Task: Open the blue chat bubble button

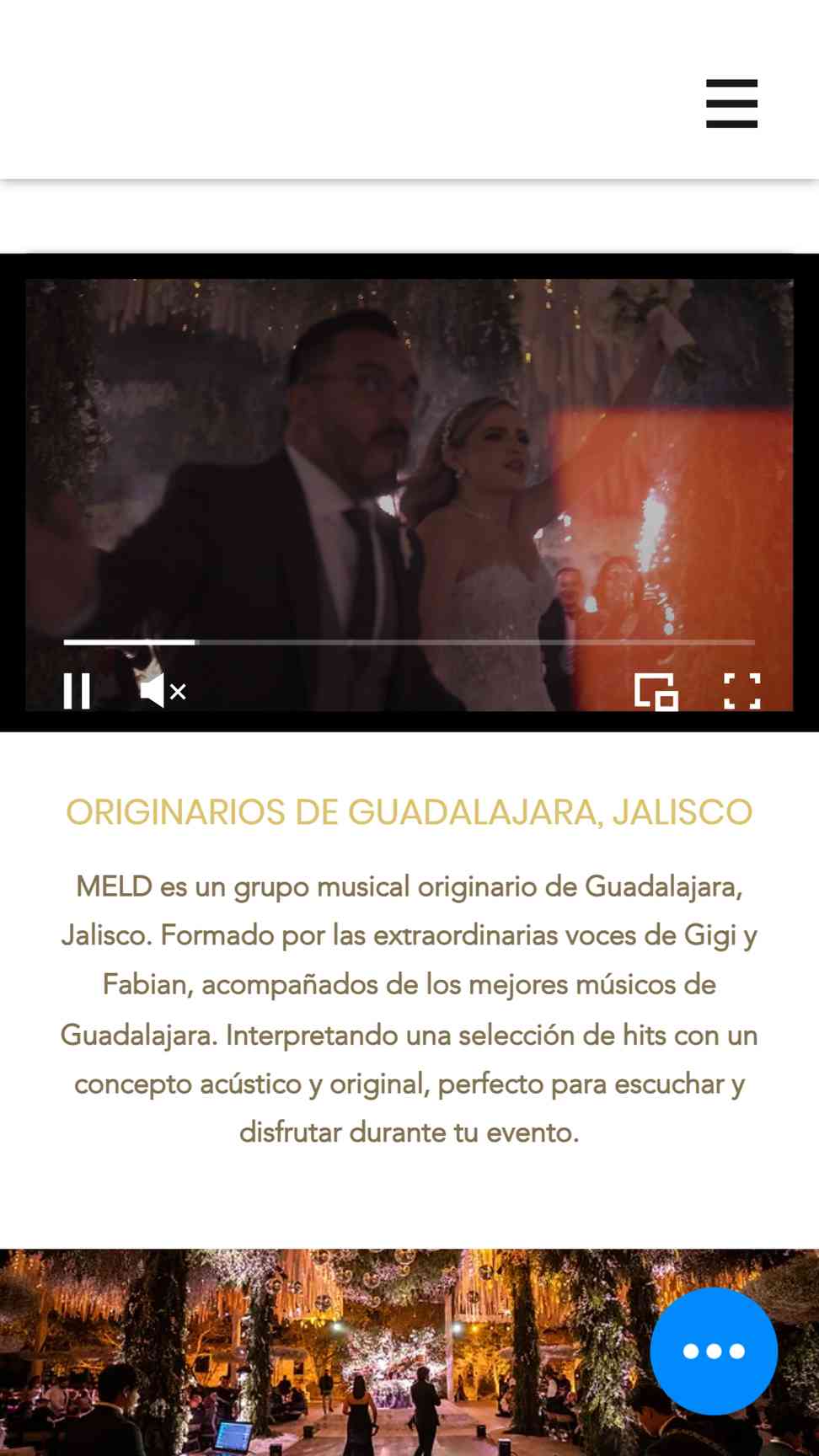Action: [714, 1351]
